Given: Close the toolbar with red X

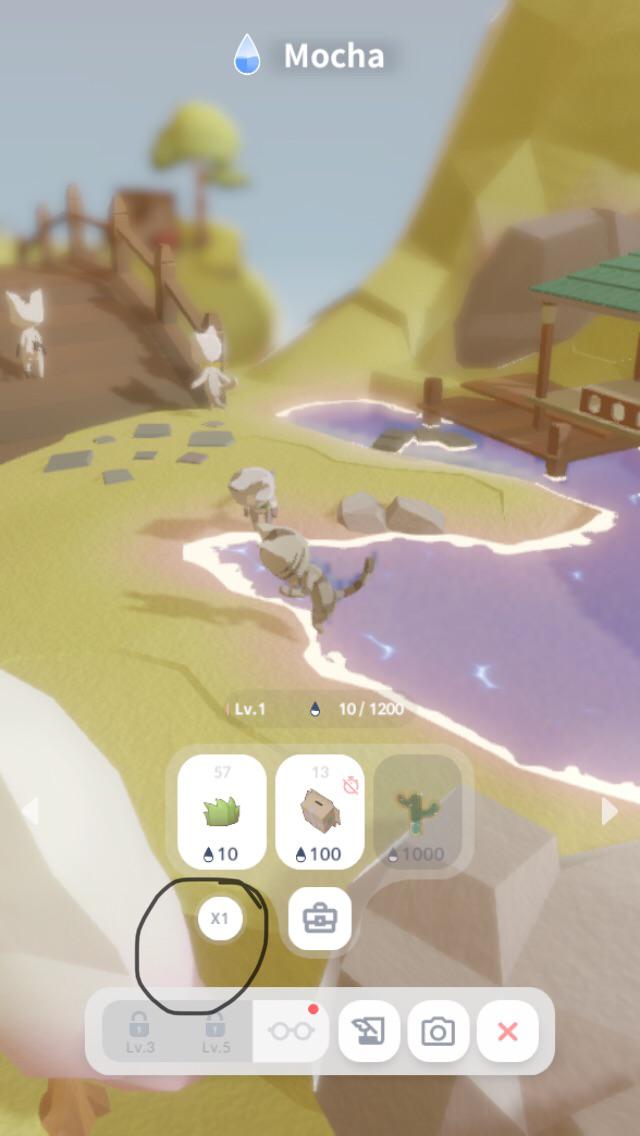Looking at the screenshot, I should 507,1031.
